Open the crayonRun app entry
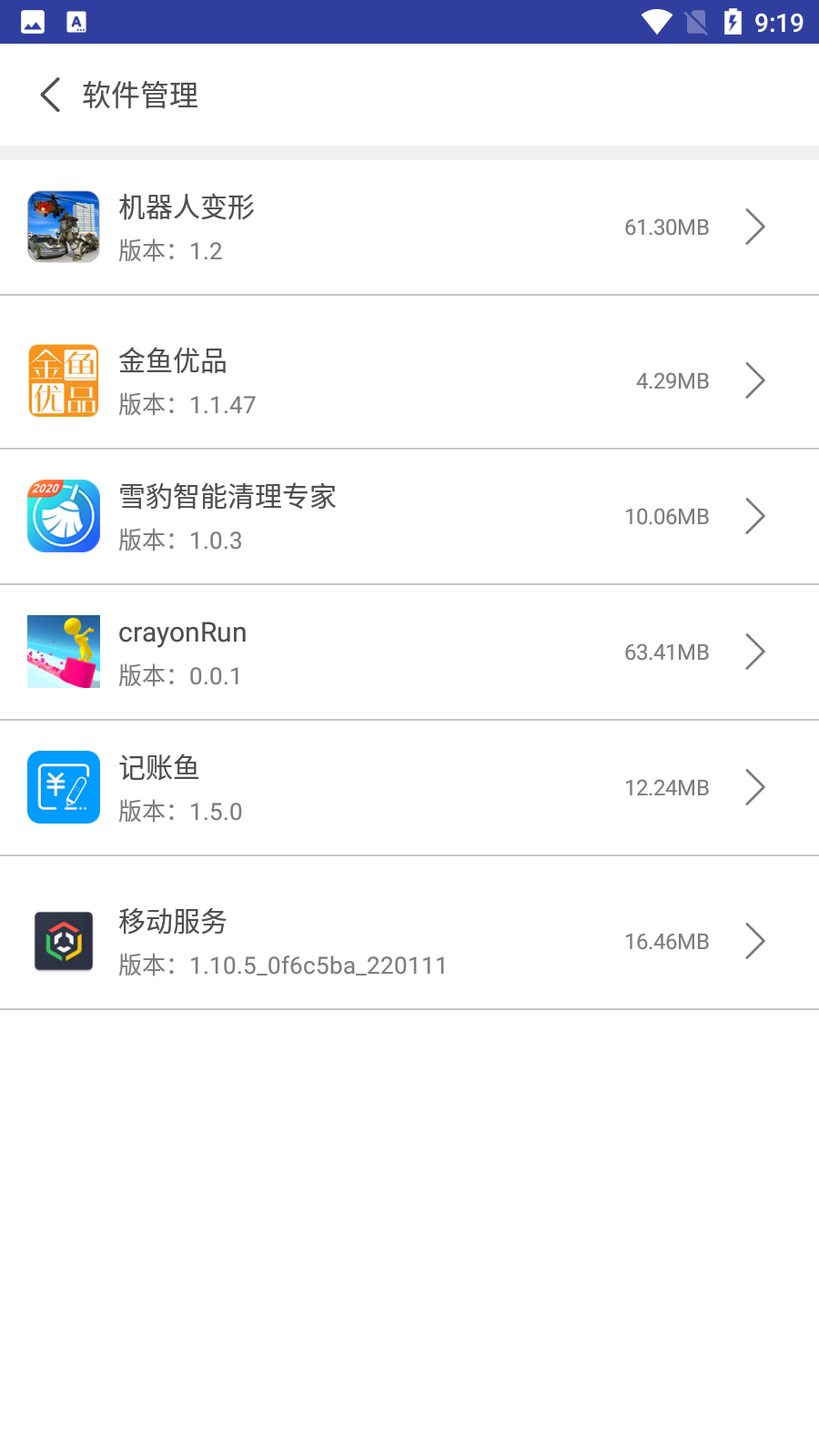The image size is (819, 1456). (x=409, y=652)
